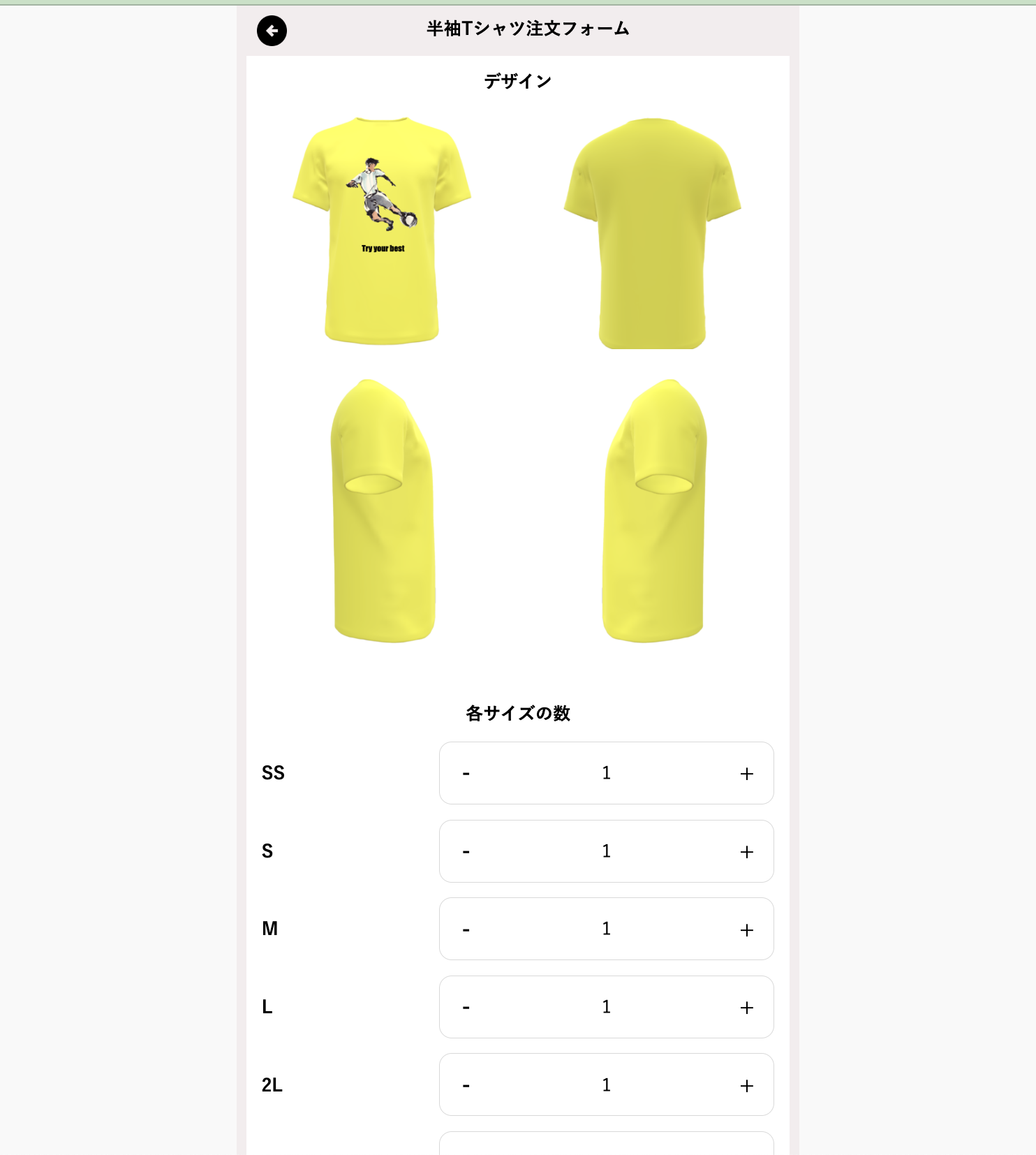The image size is (1036, 1155).
Task: Add one more 2L size shirt
Action: [x=746, y=1086]
